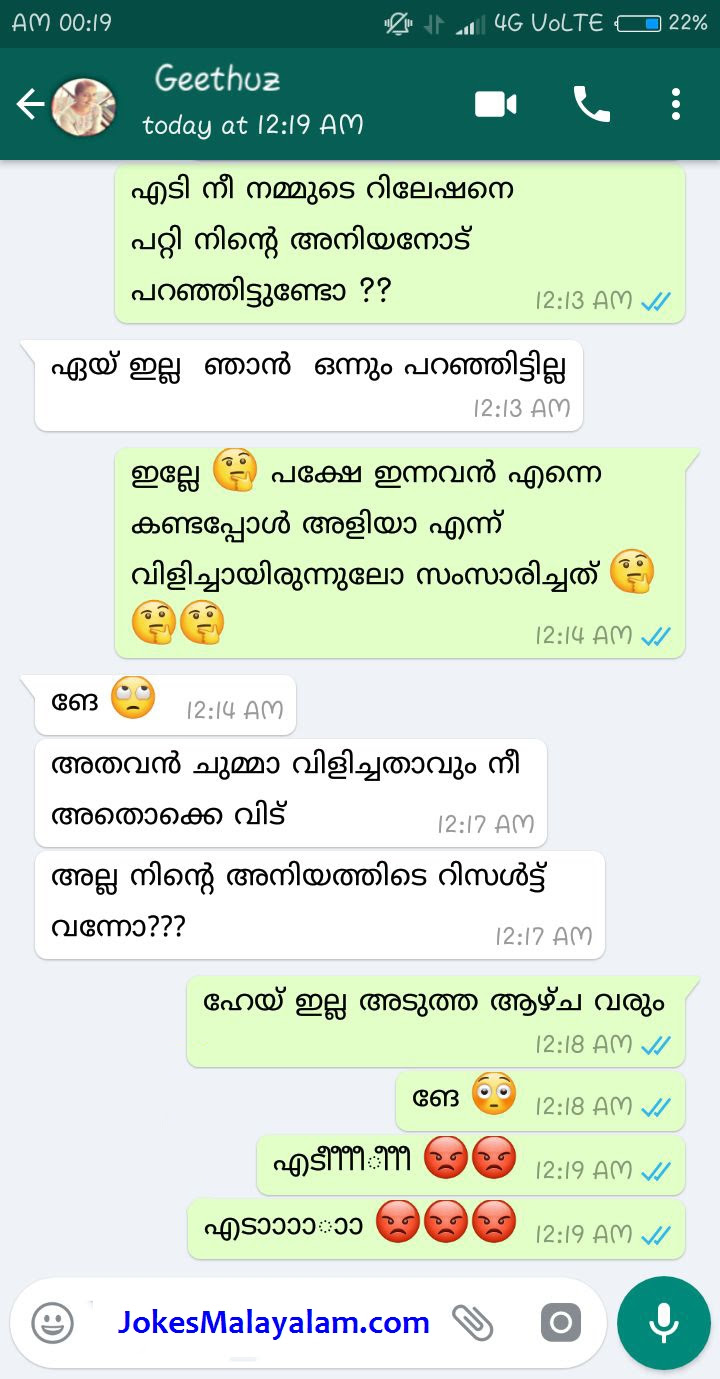Open the emoji picker
The image size is (720, 1379).
52,1323
